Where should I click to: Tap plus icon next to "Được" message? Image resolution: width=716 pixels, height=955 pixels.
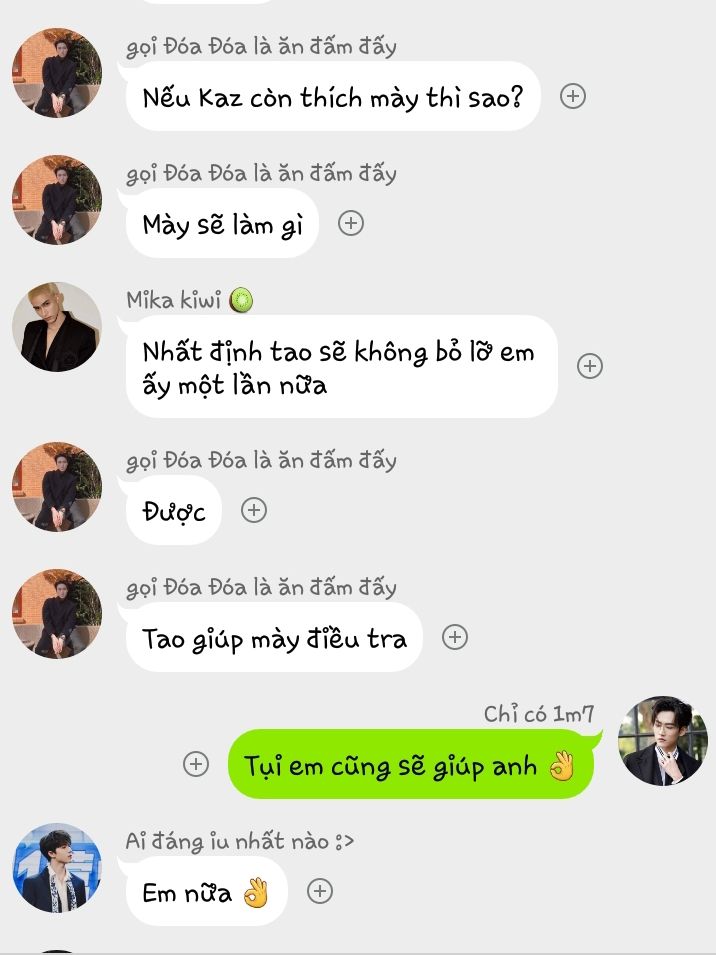[x=254, y=510]
